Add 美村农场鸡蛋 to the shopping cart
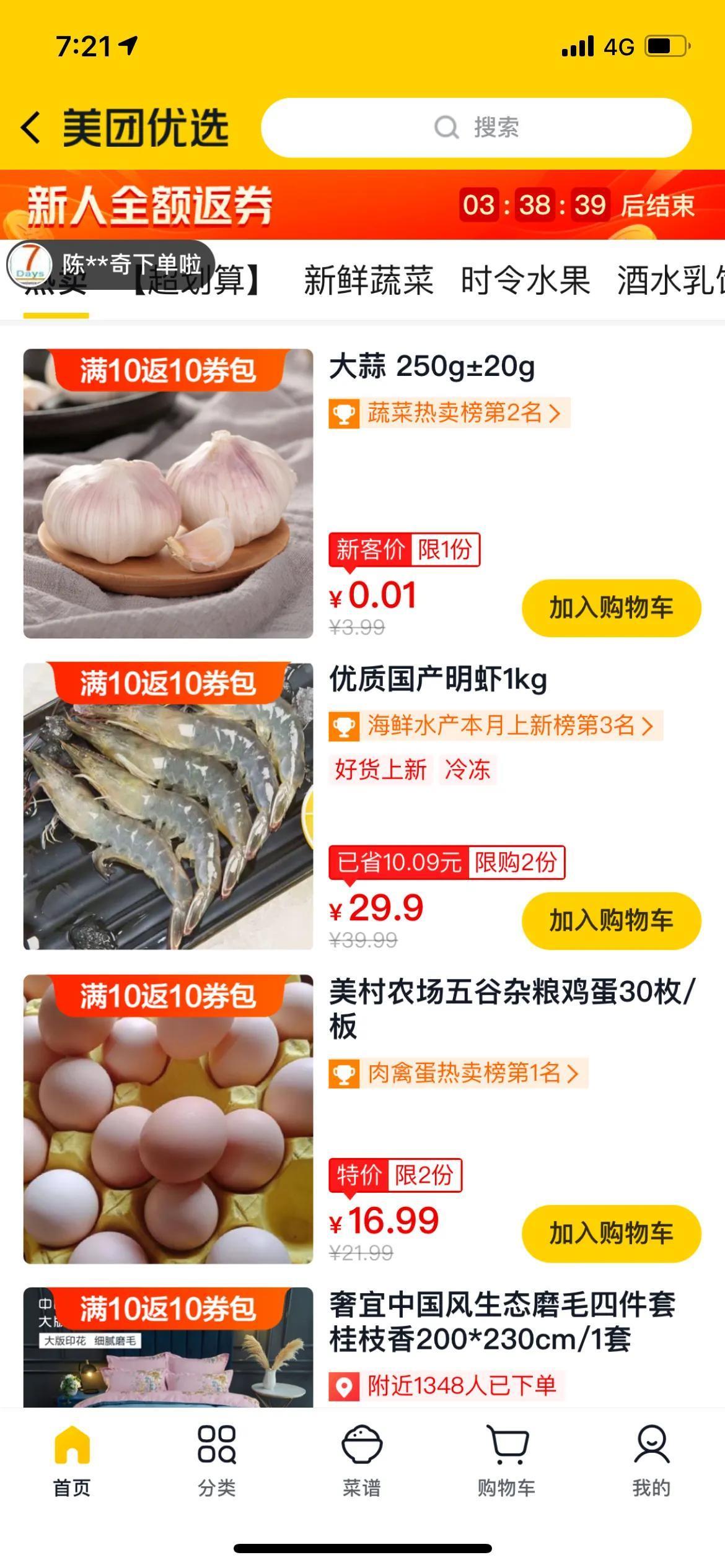Image resolution: width=725 pixels, height=1568 pixels. (611, 1234)
